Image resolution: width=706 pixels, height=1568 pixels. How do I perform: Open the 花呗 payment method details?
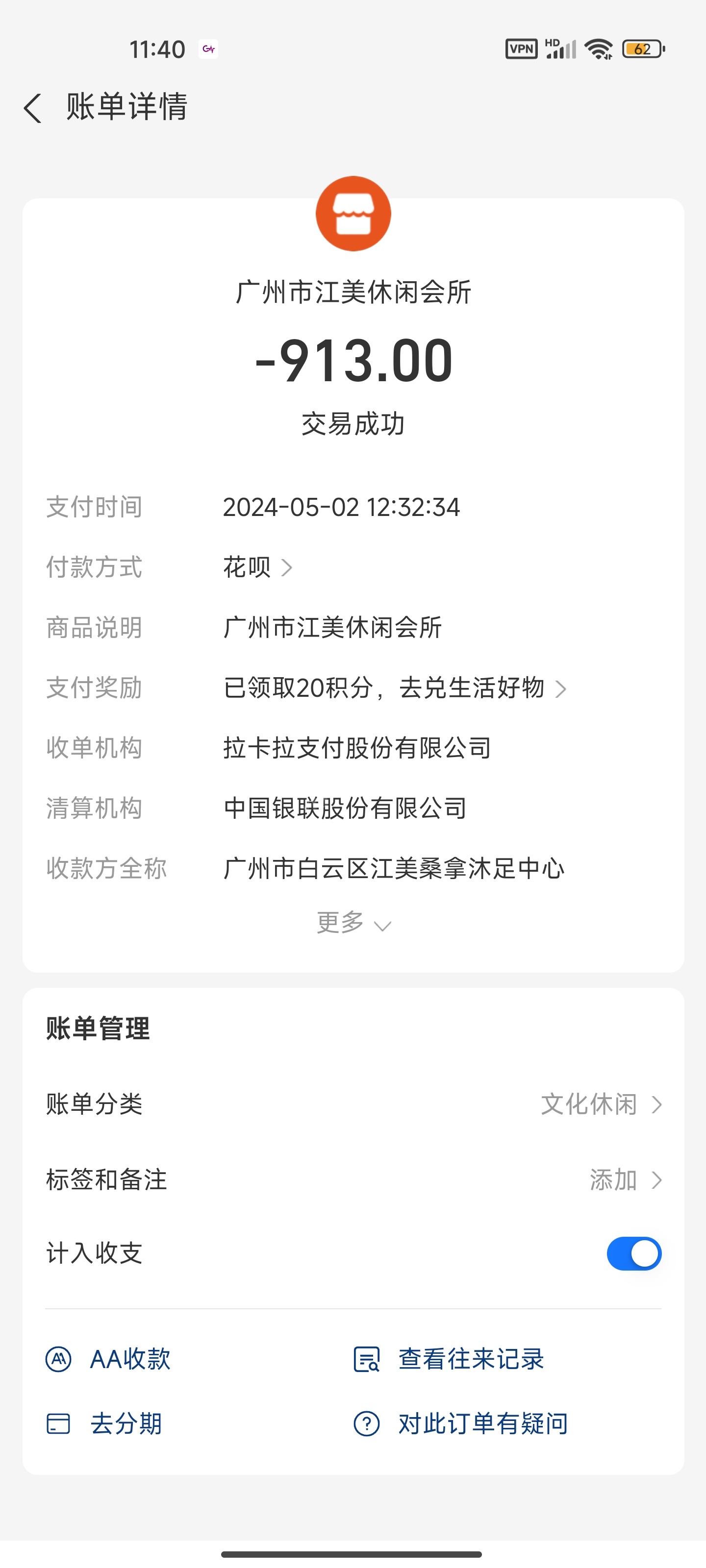coord(258,567)
